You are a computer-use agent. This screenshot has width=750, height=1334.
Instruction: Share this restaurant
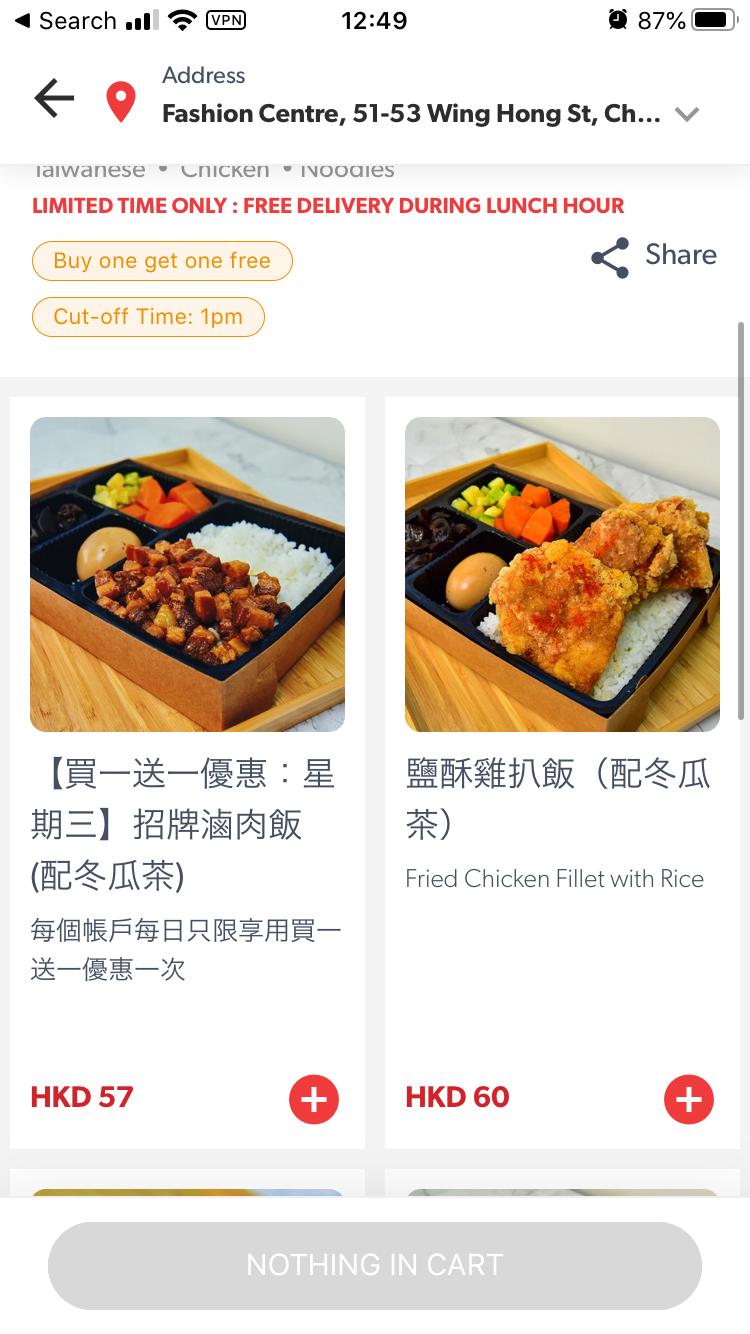(654, 256)
